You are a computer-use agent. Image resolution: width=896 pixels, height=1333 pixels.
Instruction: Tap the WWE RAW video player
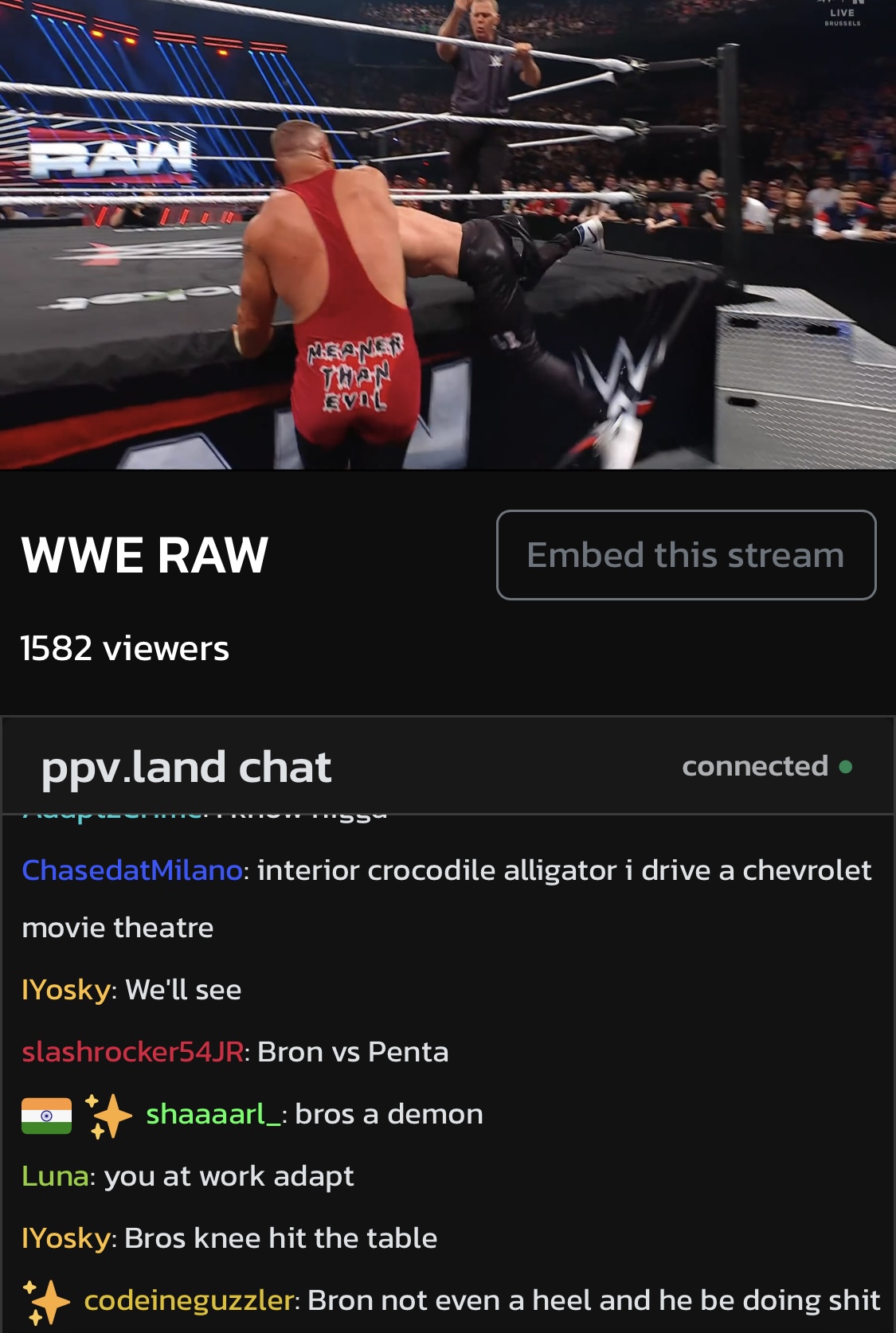[448, 235]
